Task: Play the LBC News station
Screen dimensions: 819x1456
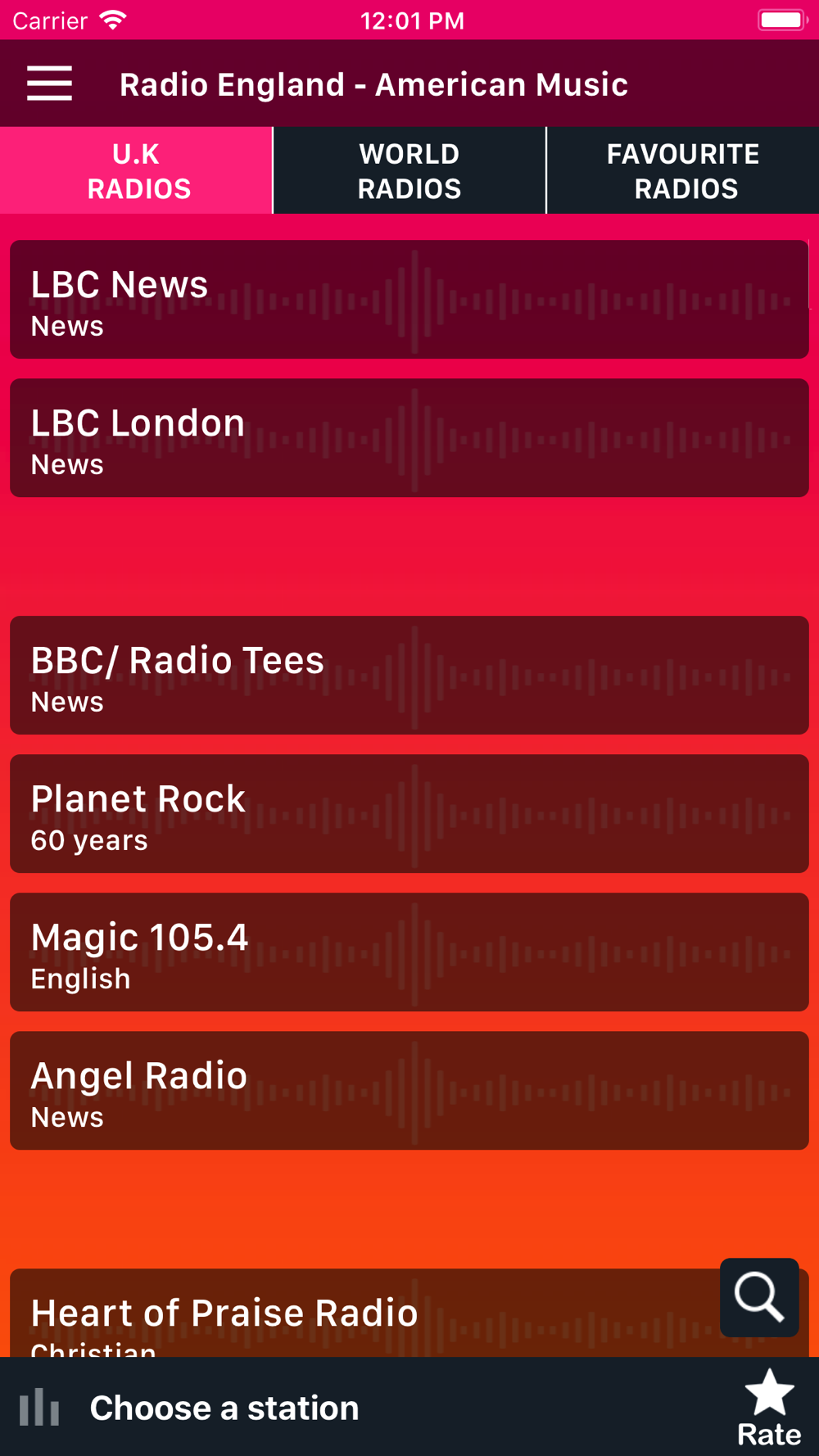Action: point(409,300)
